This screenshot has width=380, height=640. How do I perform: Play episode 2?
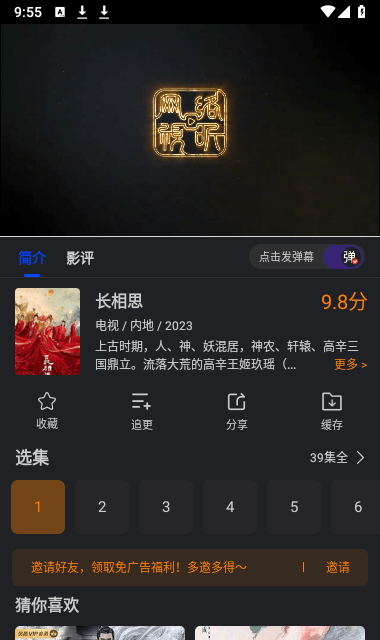[102, 507]
